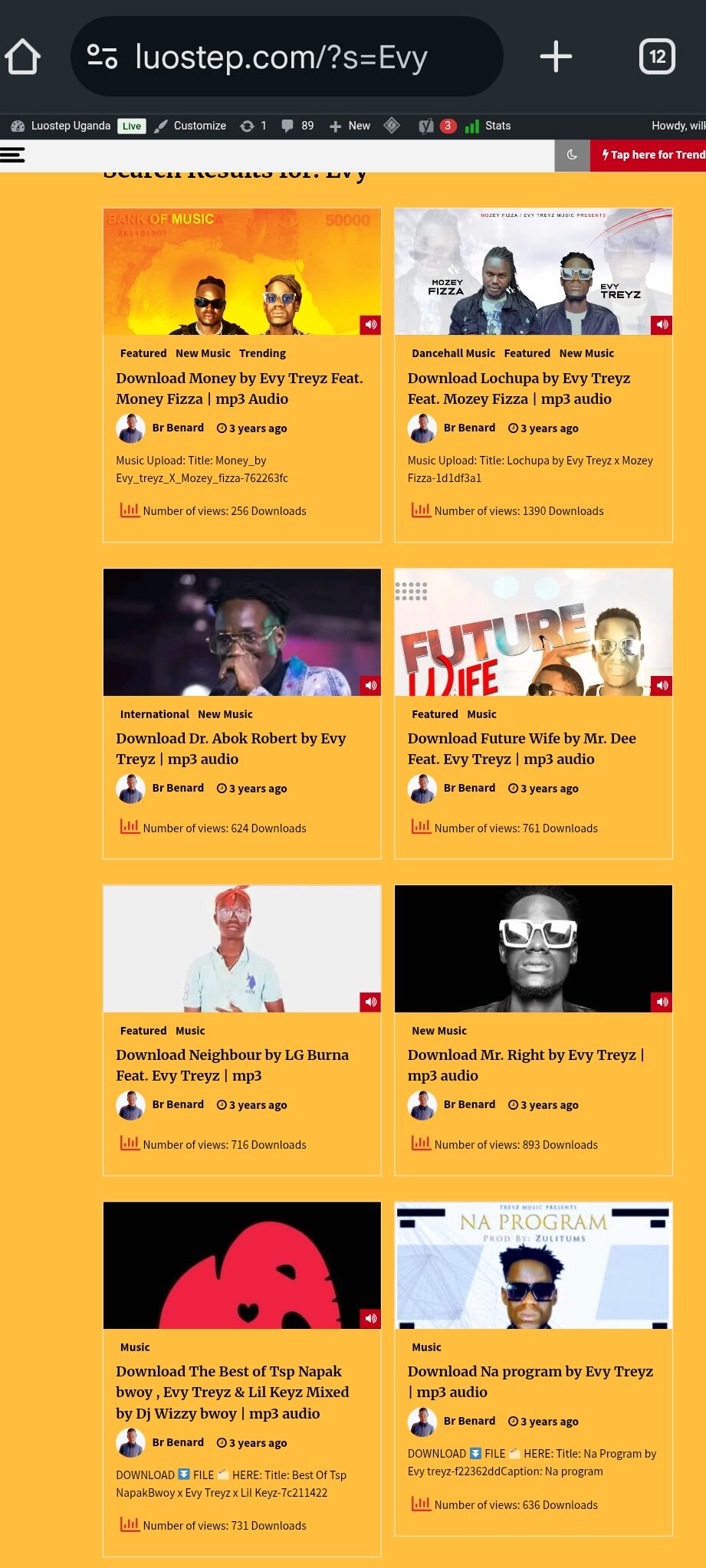Go to the browser home page
The height and width of the screenshot is (1568, 706).
point(22,57)
